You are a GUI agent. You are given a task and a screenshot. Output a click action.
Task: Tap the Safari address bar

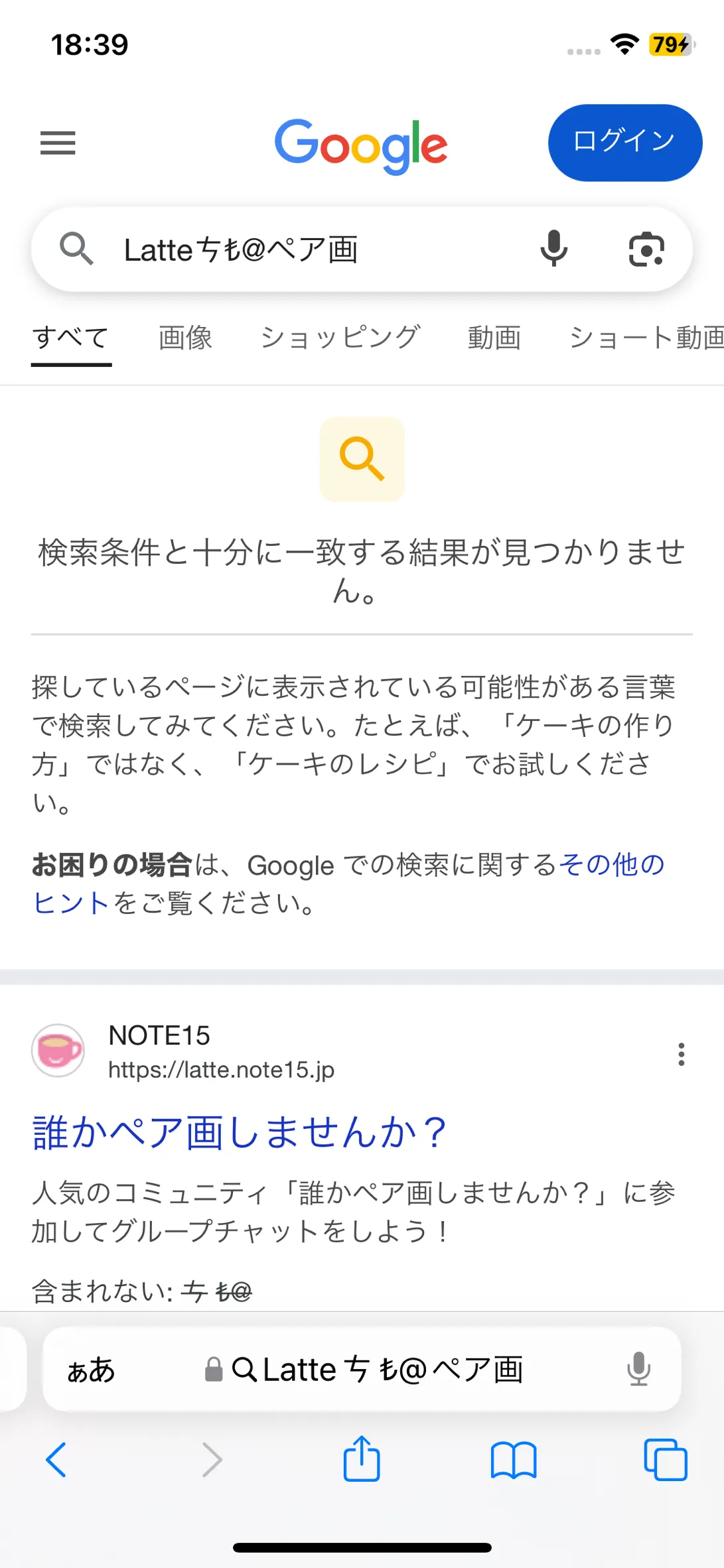click(x=378, y=1370)
